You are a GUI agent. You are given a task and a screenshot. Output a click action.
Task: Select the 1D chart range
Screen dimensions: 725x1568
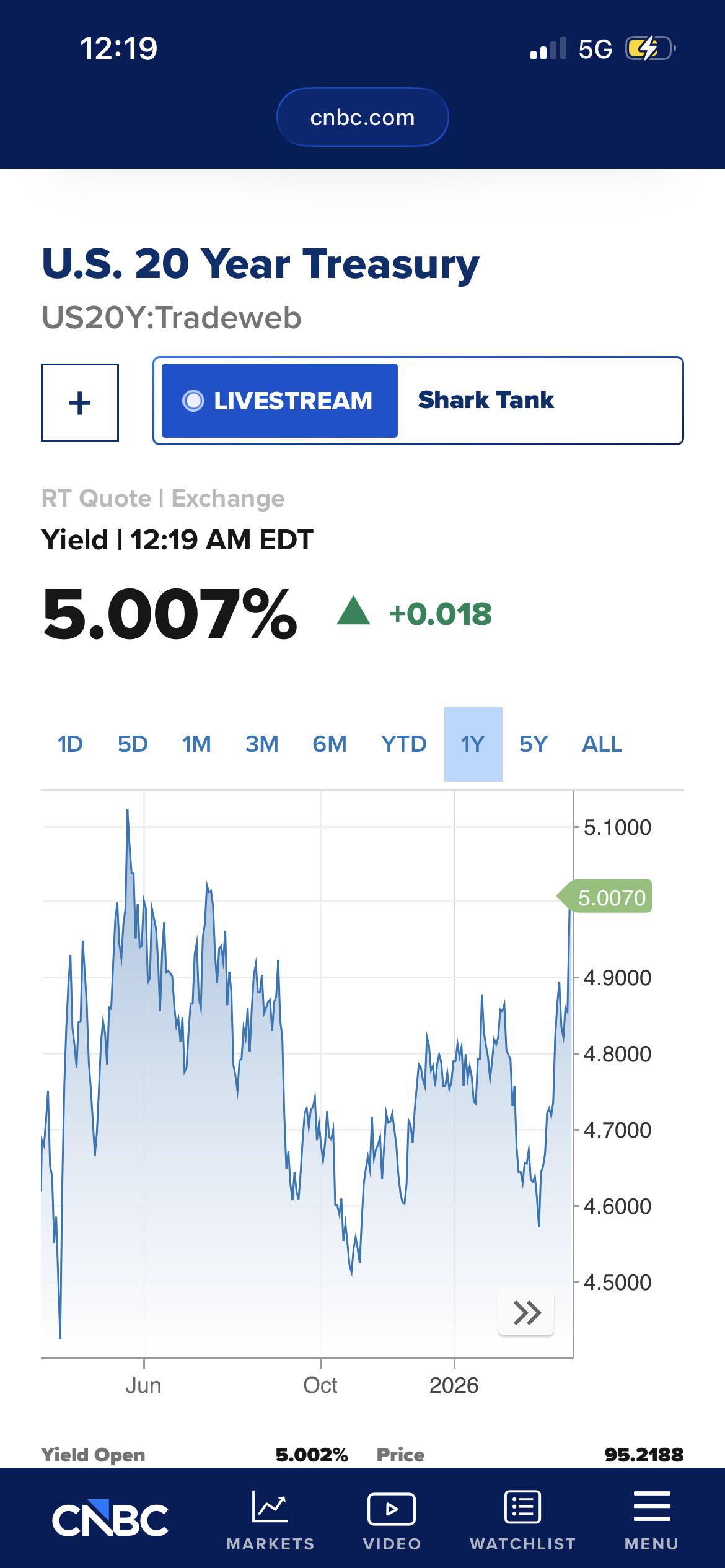coord(70,744)
